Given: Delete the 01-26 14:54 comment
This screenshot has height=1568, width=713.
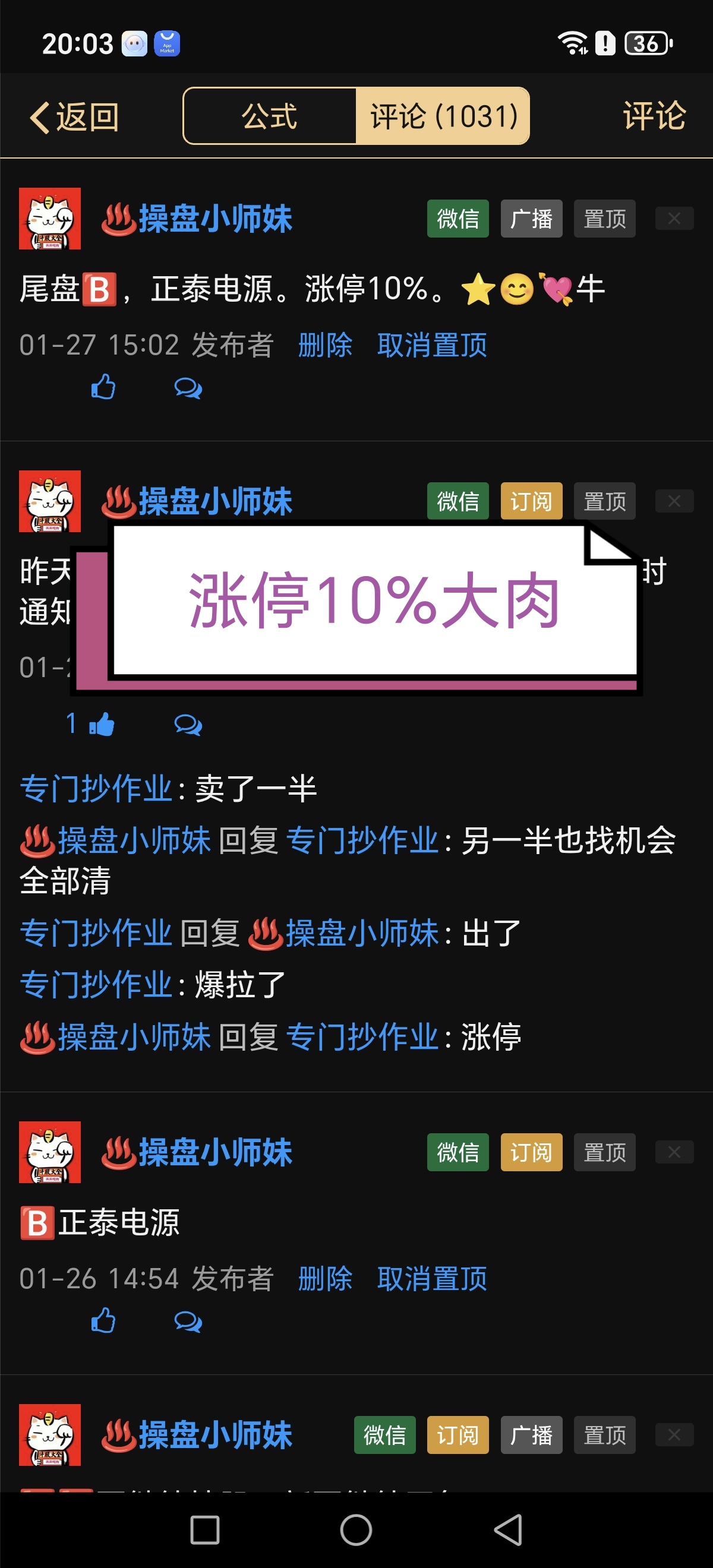Looking at the screenshot, I should point(324,1278).
